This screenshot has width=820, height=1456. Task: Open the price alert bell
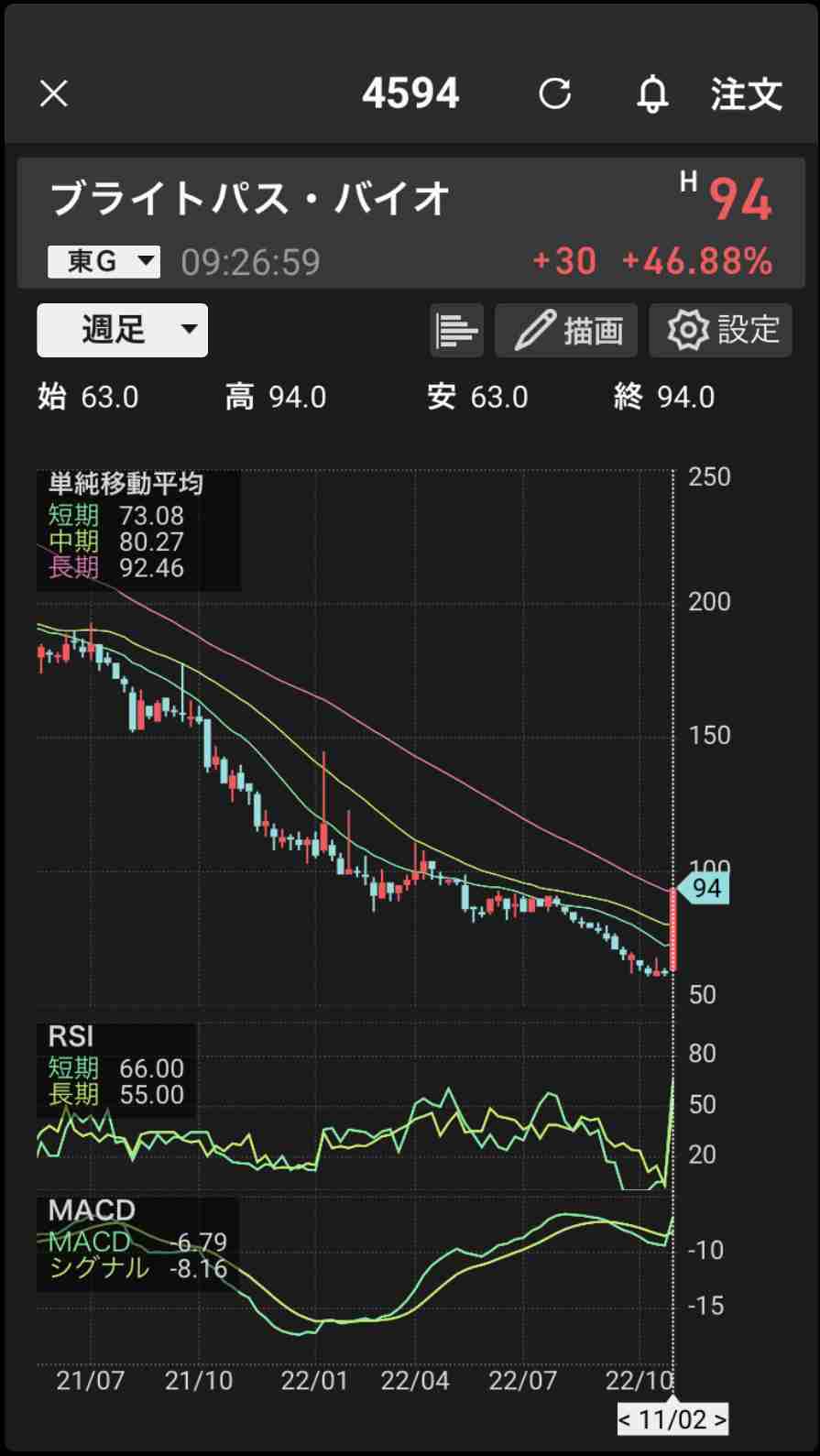click(652, 93)
